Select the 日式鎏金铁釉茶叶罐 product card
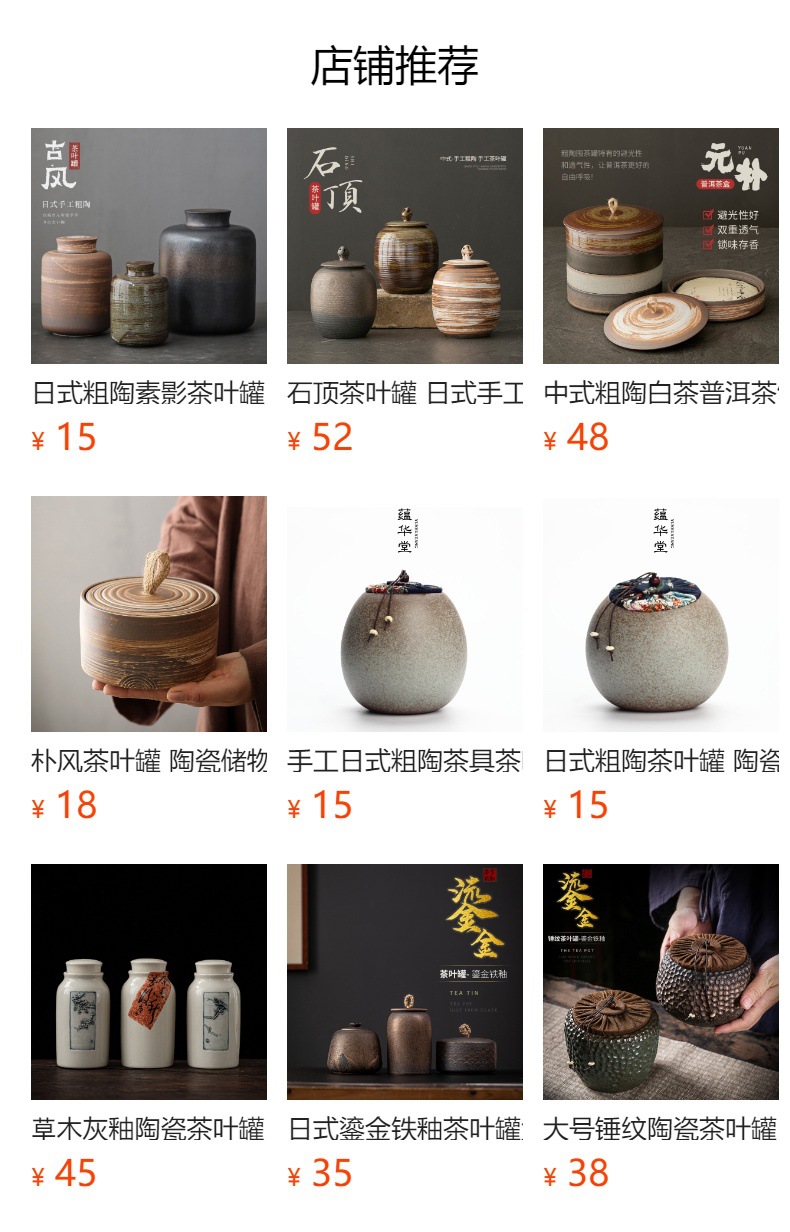This screenshot has width=790, height=1232. pos(405,1028)
